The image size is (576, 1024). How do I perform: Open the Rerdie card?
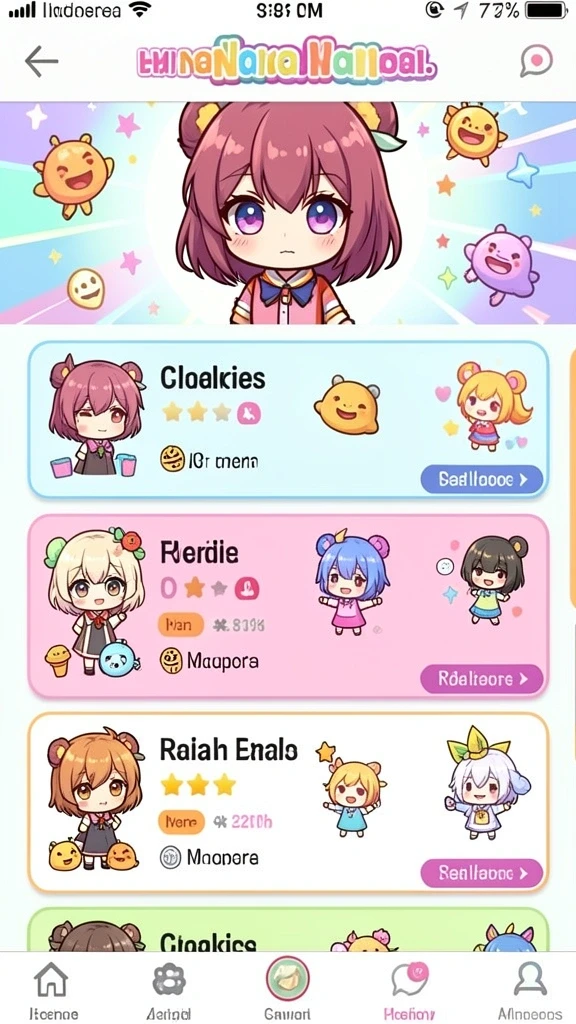(288, 607)
